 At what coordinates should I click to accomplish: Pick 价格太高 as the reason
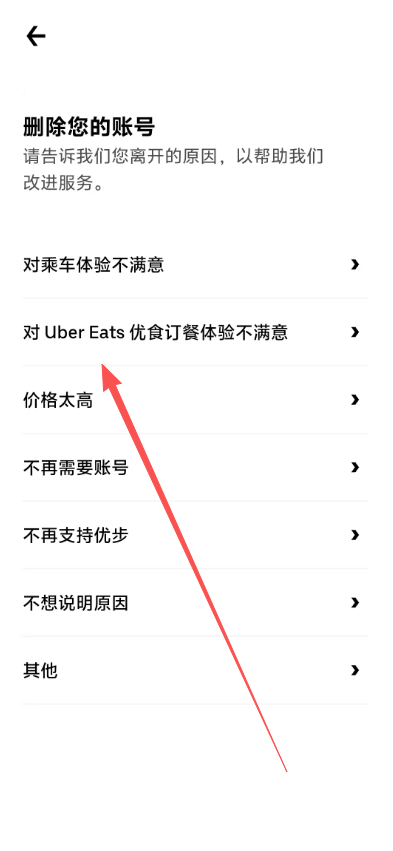(x=195, y=400)
